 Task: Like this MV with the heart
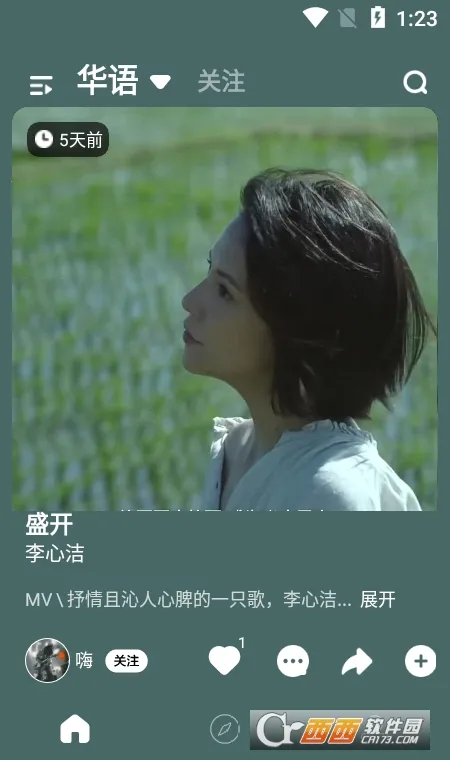pyautogui.click(x=224, y=661)
